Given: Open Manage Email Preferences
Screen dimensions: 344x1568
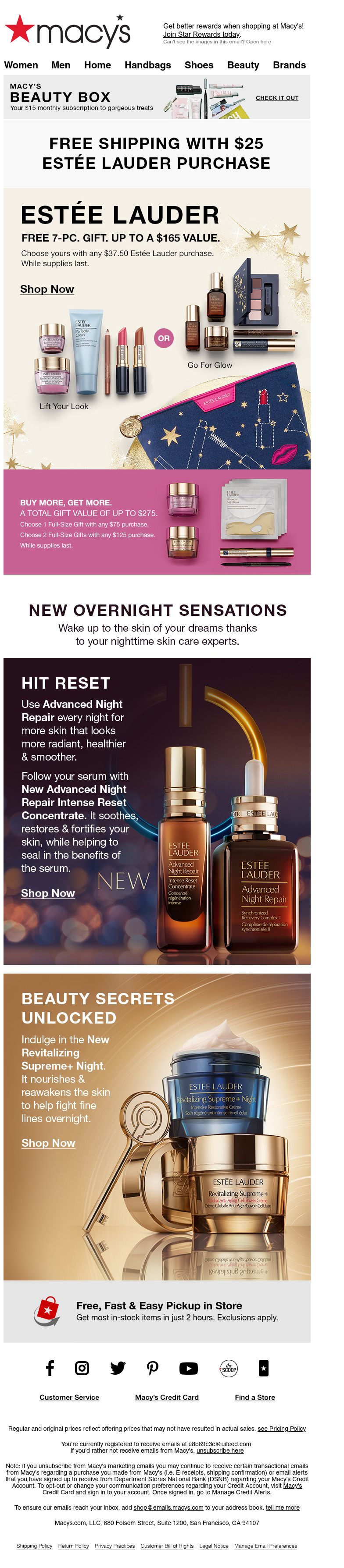Looking at the screenshot, I should (x=265, y=1546).
